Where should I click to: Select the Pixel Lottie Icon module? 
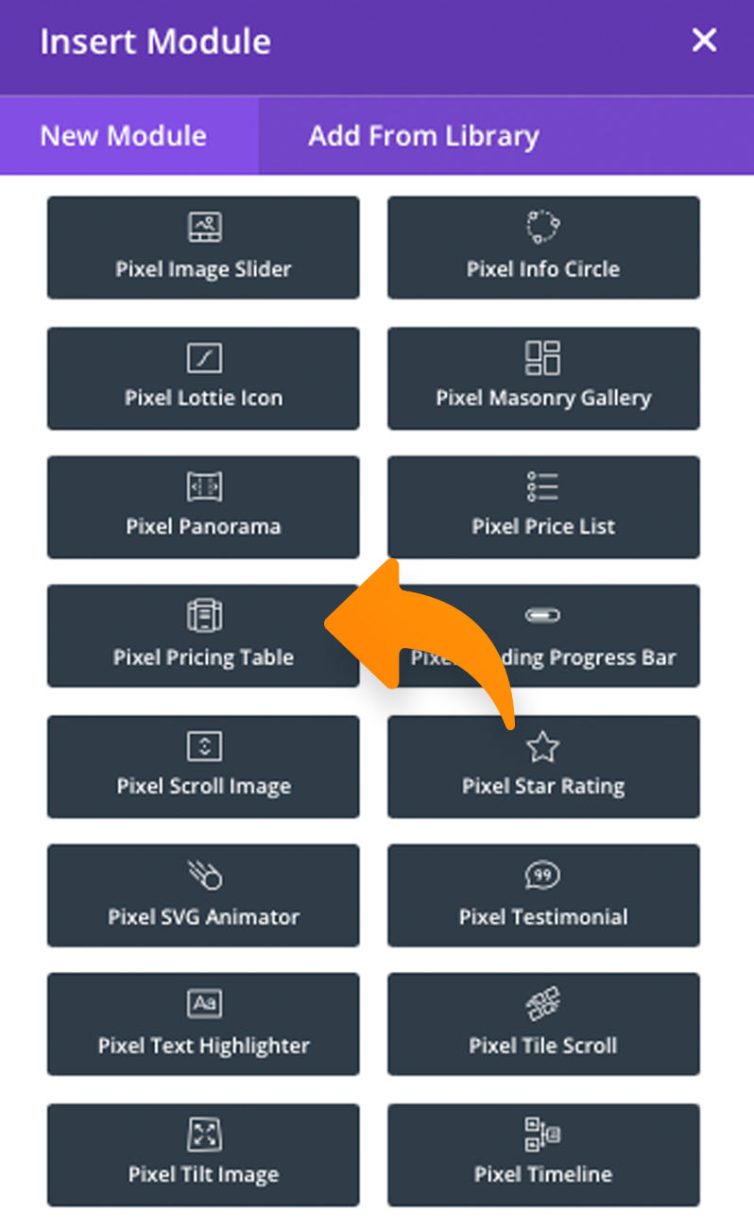point(203,355)
